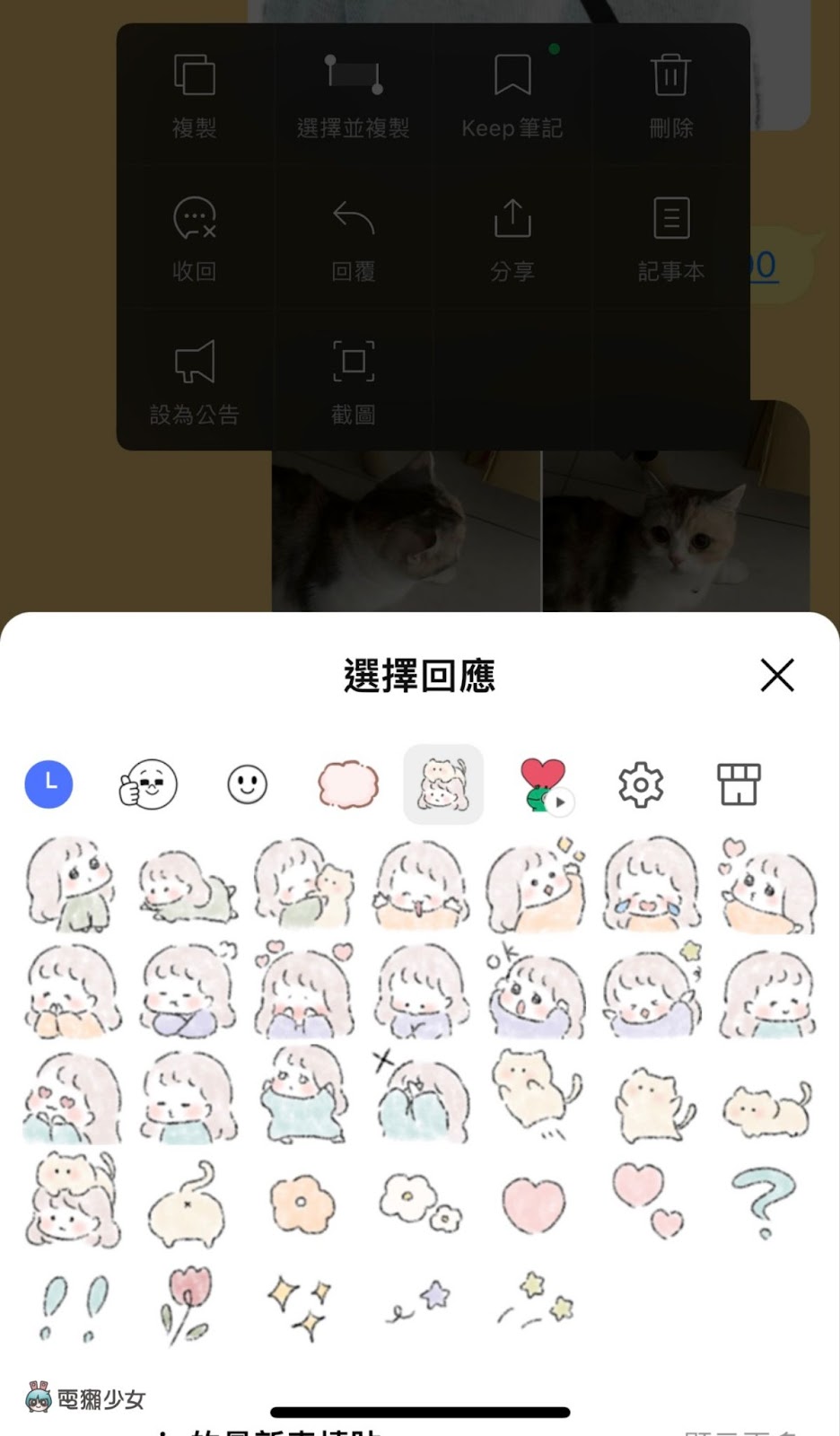Choose the white flowers emoji
Viewport: 840px width, 1436px height.
[420, 1203]
